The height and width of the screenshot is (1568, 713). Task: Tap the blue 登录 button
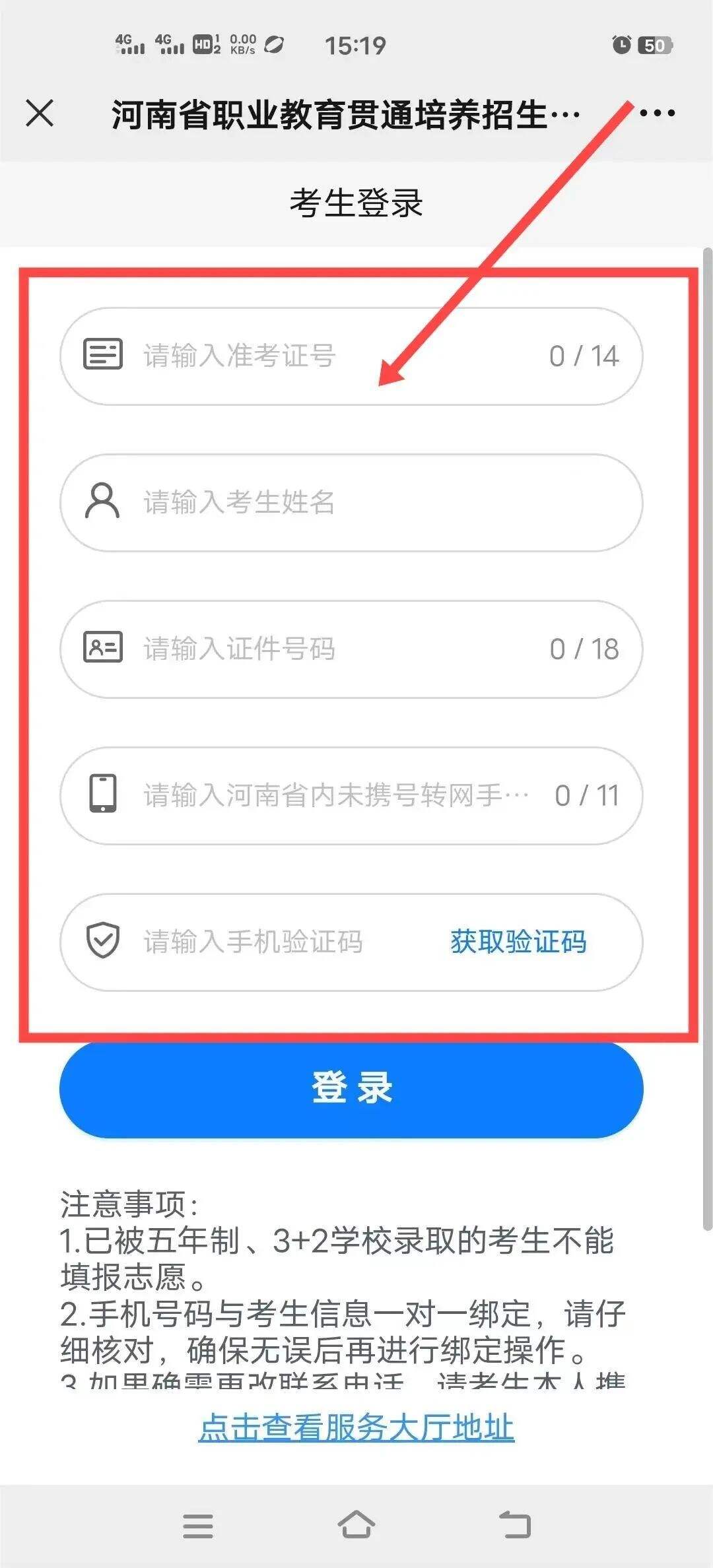(x=351, y=1089)
